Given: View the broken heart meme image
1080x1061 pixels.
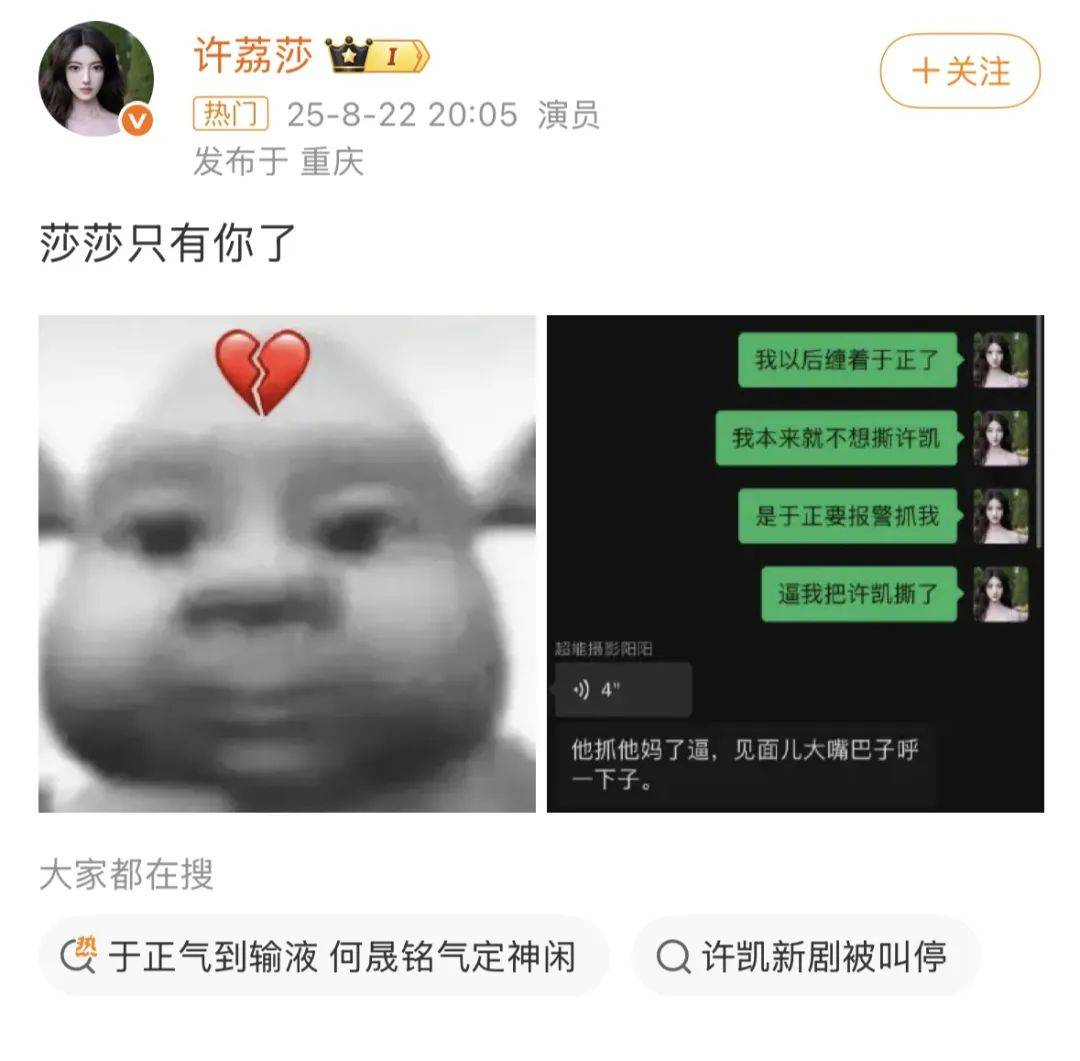Looking at the screenshot, I should click(x=287, y=563).
